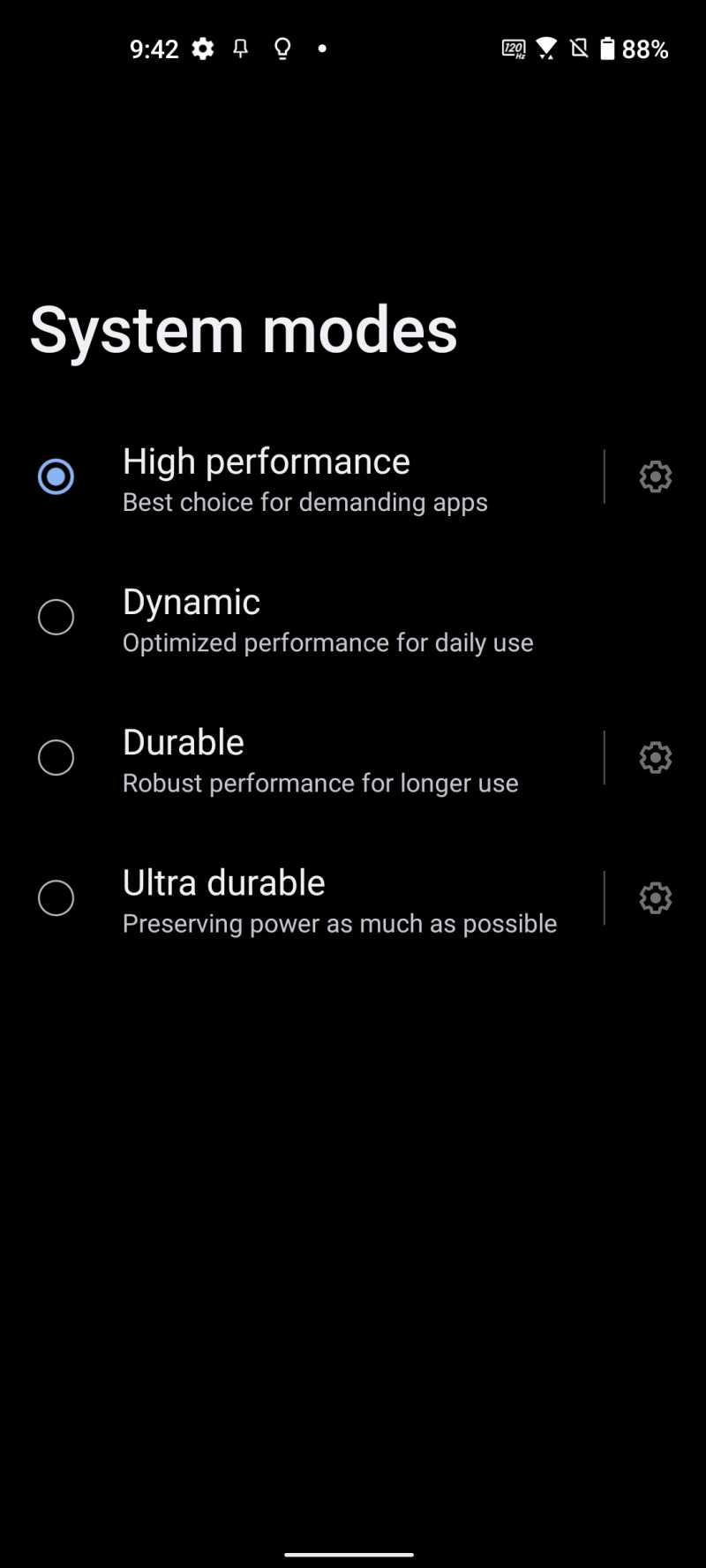
Task: Choose the Durable mode radio button
Action: [56, 757]
